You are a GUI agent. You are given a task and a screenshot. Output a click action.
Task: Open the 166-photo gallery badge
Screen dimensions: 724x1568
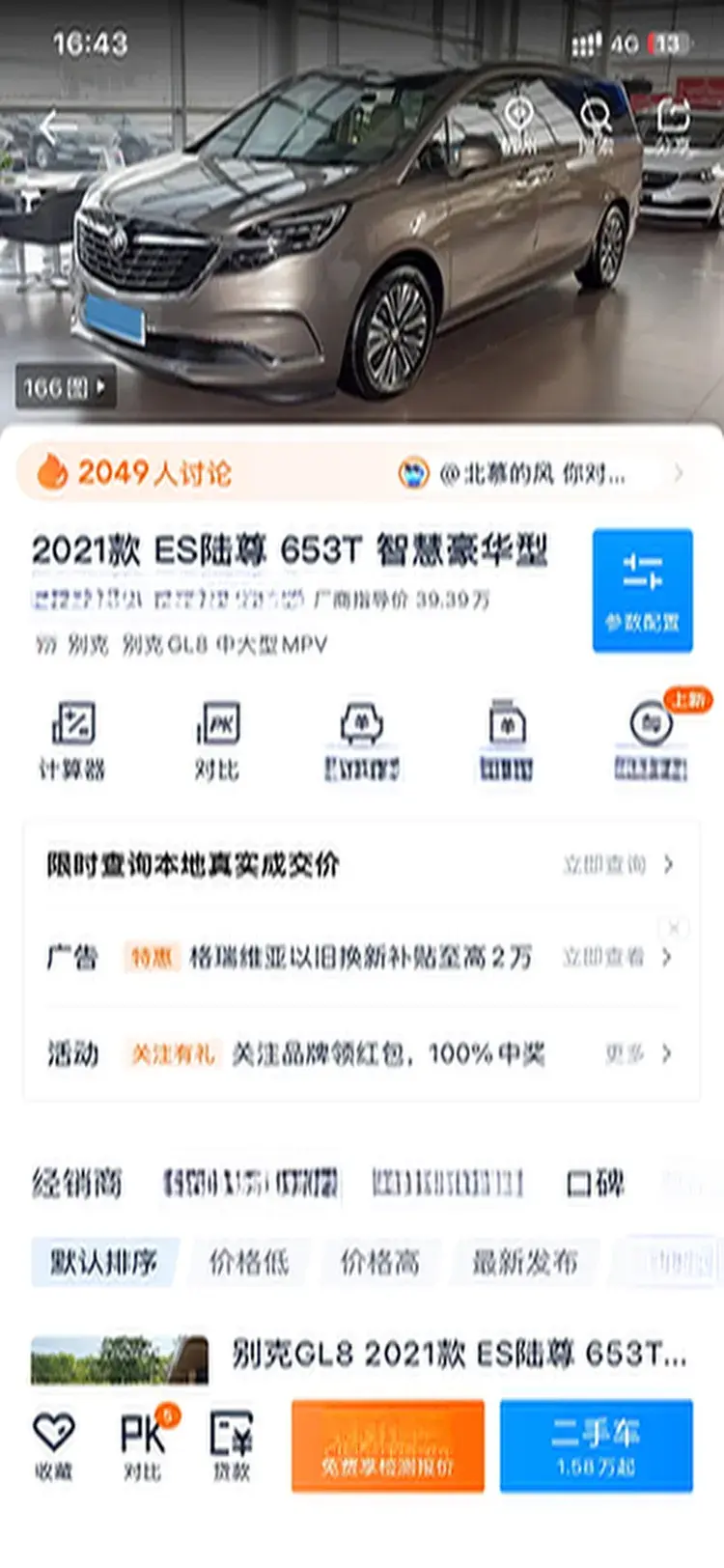[x=65, y=388]
